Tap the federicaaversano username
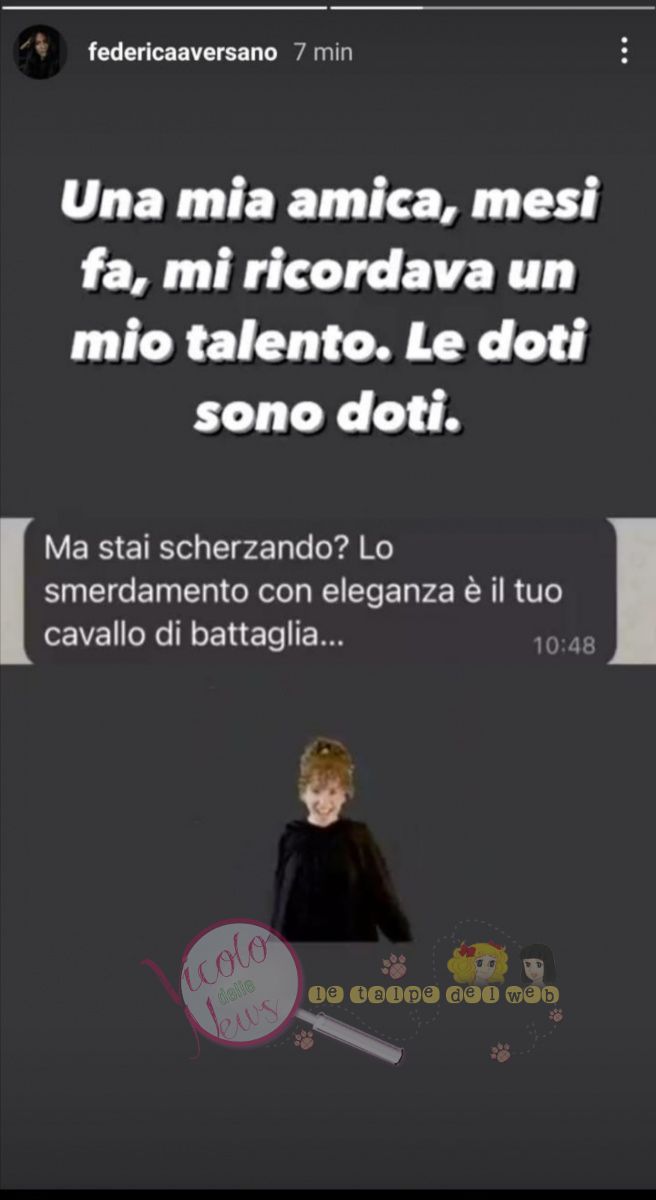The height and width of the screenshot is (1200, 656). pyautogui.click(x=182, y=52)
